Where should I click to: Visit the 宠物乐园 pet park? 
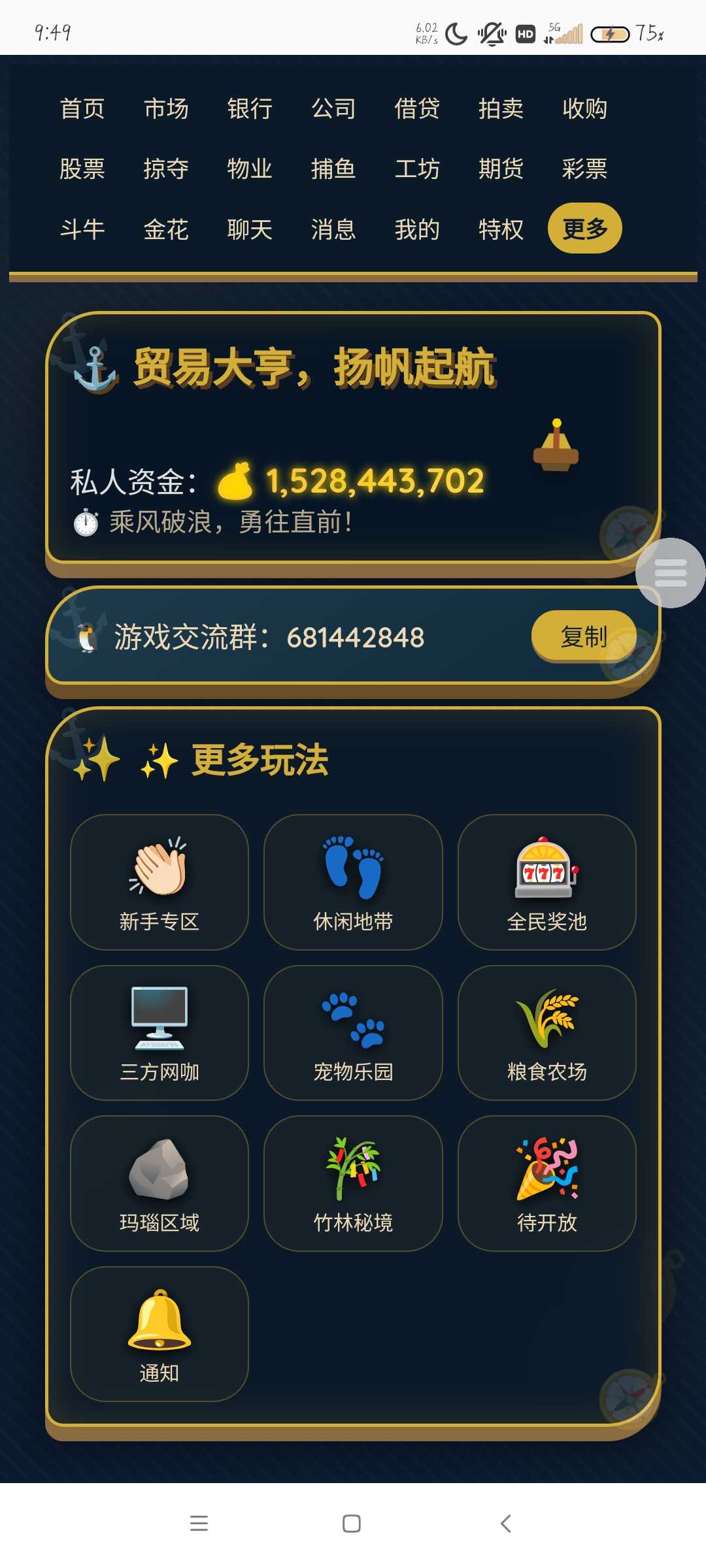(353, 1032)
